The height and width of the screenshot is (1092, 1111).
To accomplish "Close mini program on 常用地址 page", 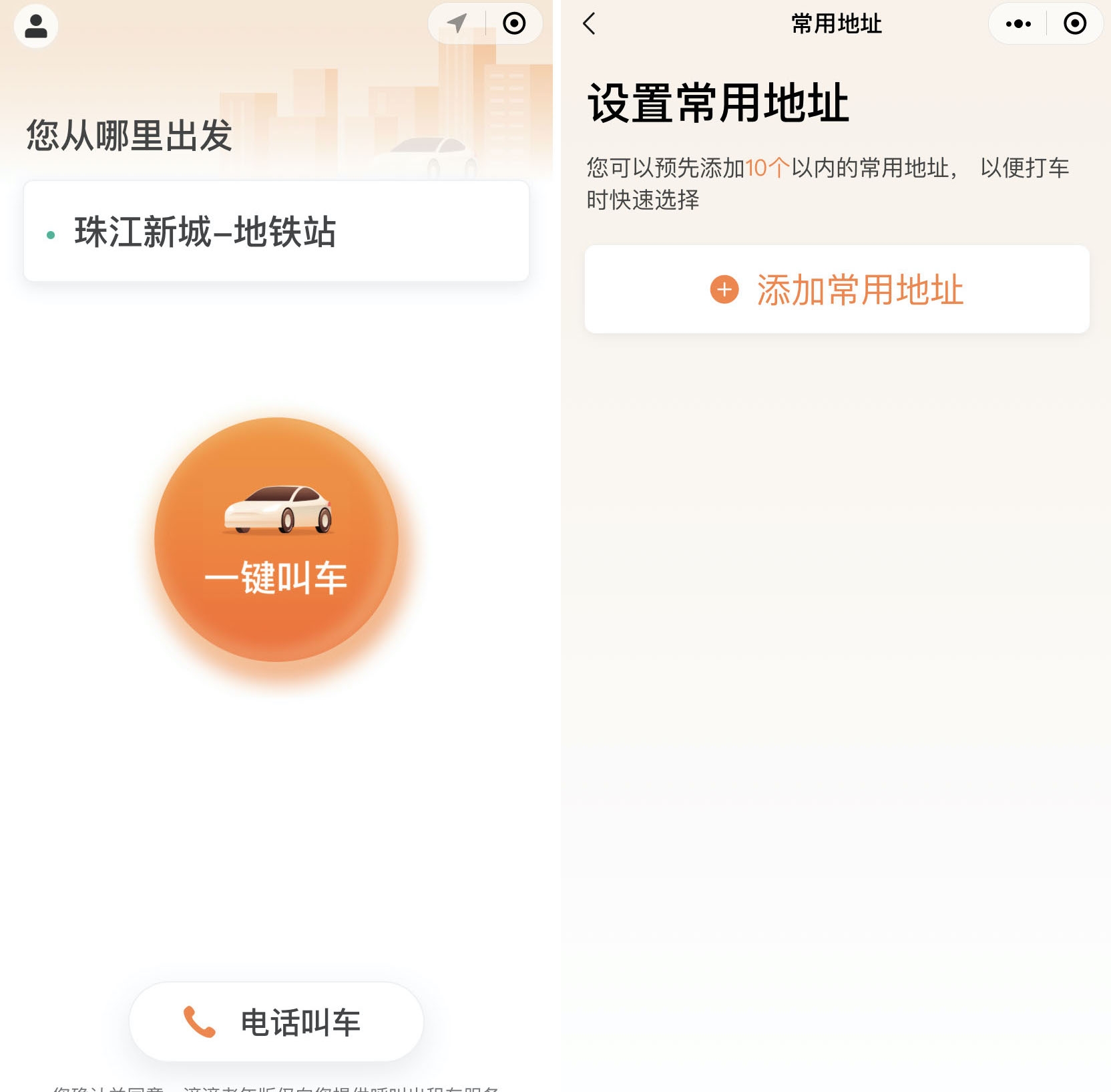I will pos(1074,24).
